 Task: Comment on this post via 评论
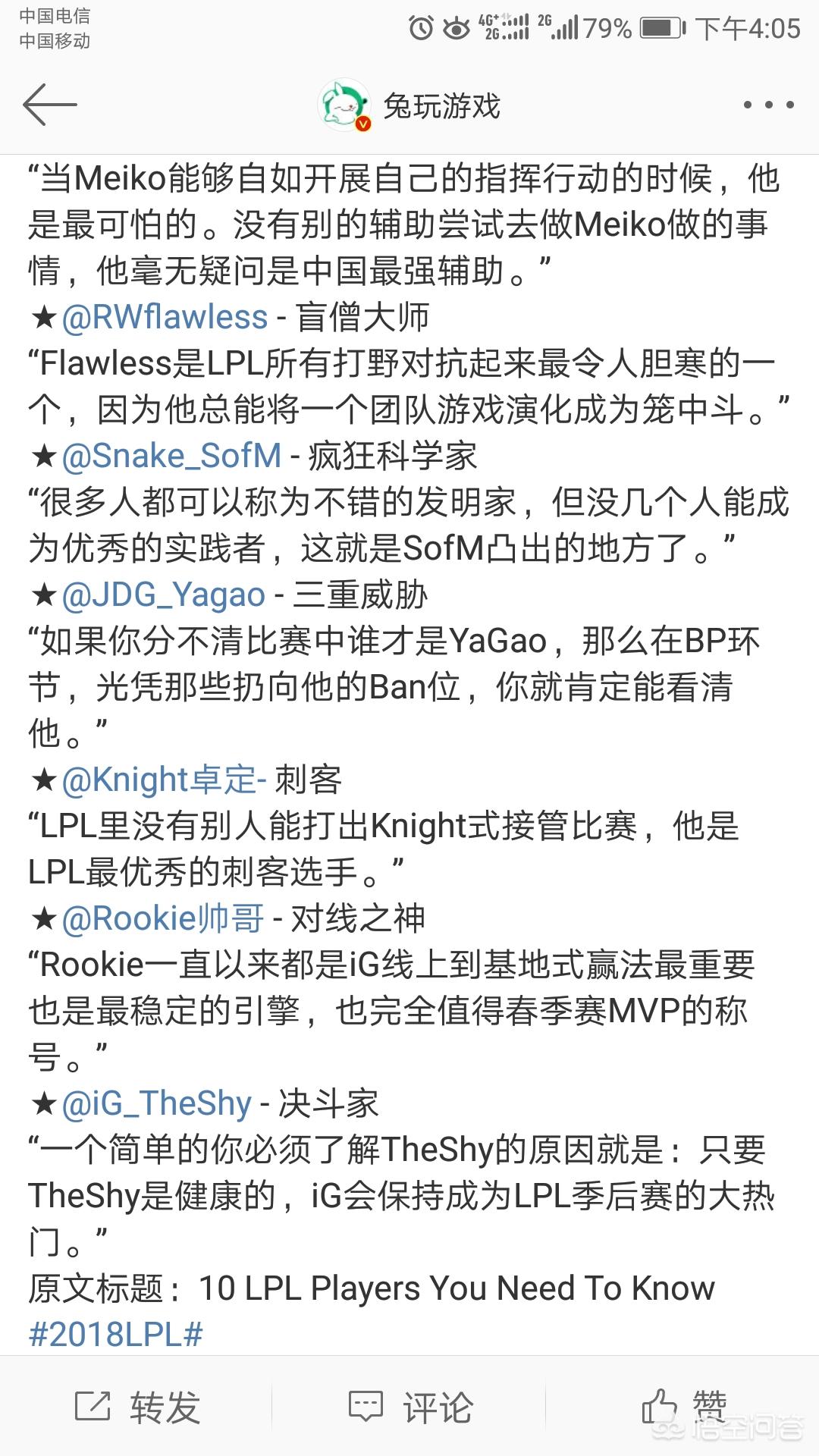click(x=410, y=1407)
